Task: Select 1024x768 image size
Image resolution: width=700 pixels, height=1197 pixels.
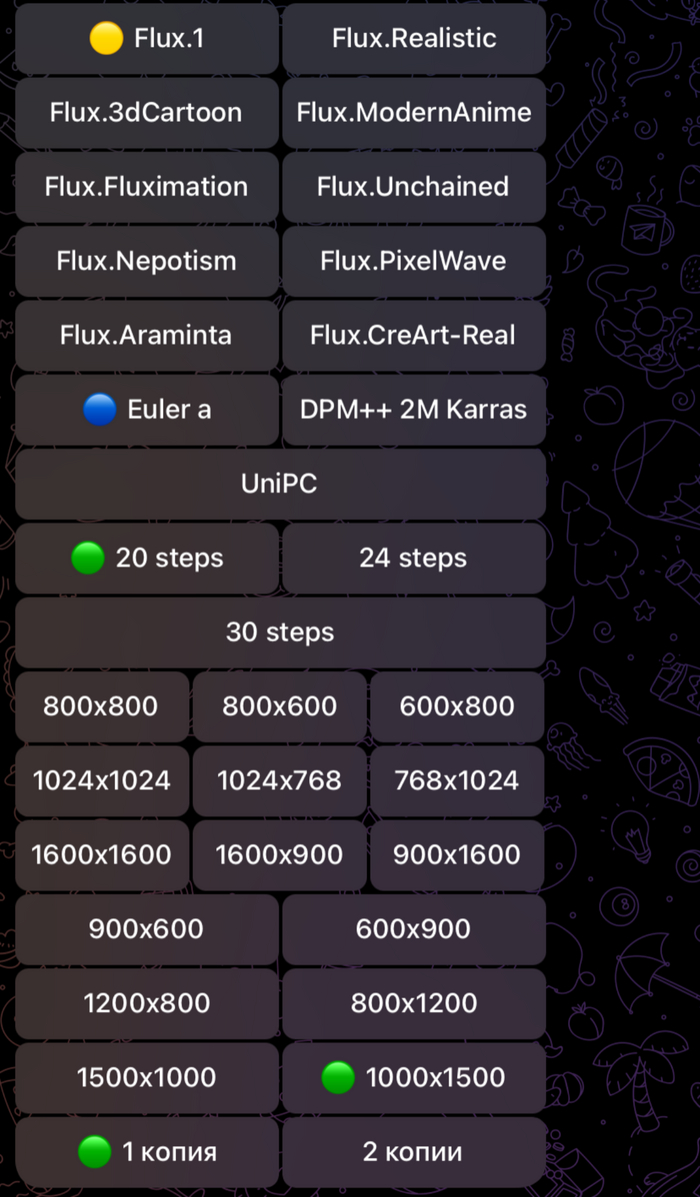Action: click(x=279, y=780)
